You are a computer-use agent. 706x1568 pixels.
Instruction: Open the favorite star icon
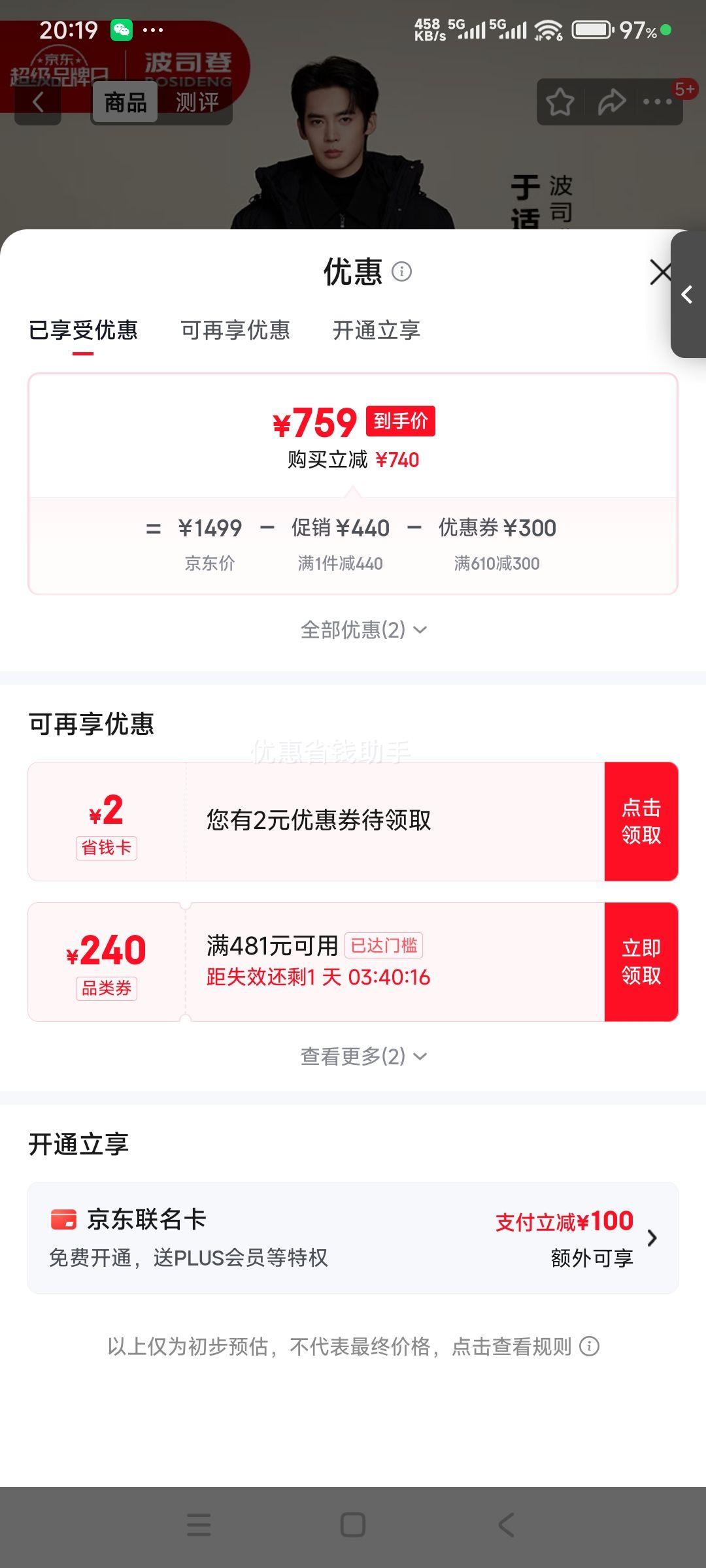(x=561, y=102)
